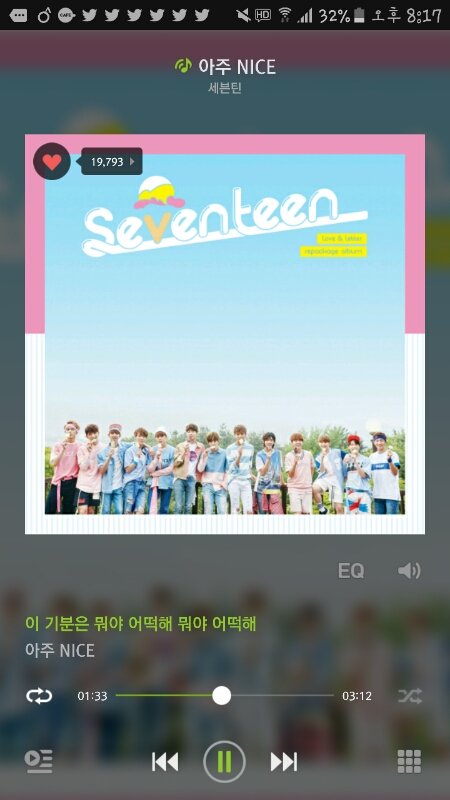The width and height of the screenshot is (450, 800).
Task: Open the grid menu icon
Action: click(x=409, y=762)
